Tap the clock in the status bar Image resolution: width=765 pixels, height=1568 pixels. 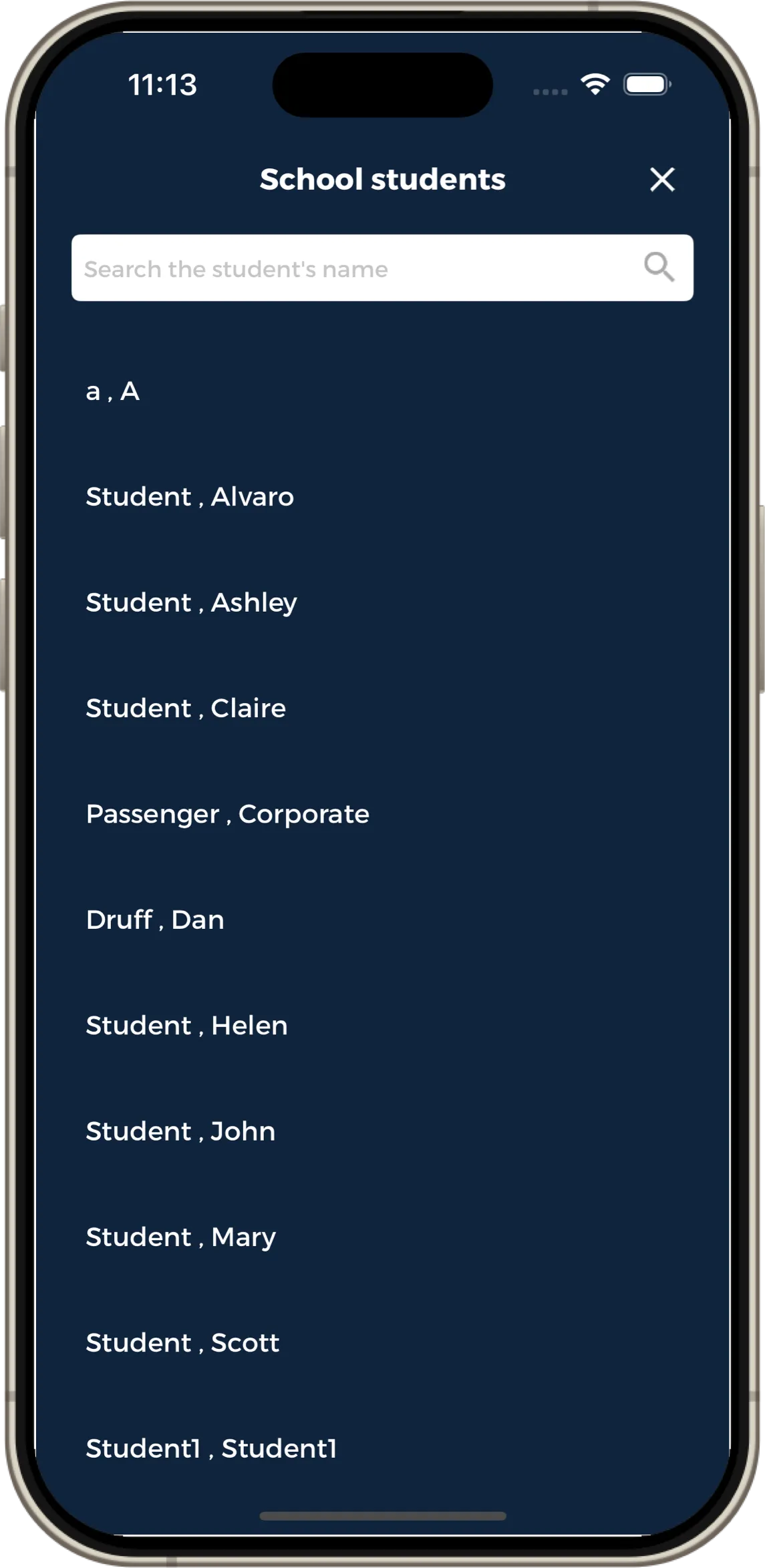(x=162, y=84)
